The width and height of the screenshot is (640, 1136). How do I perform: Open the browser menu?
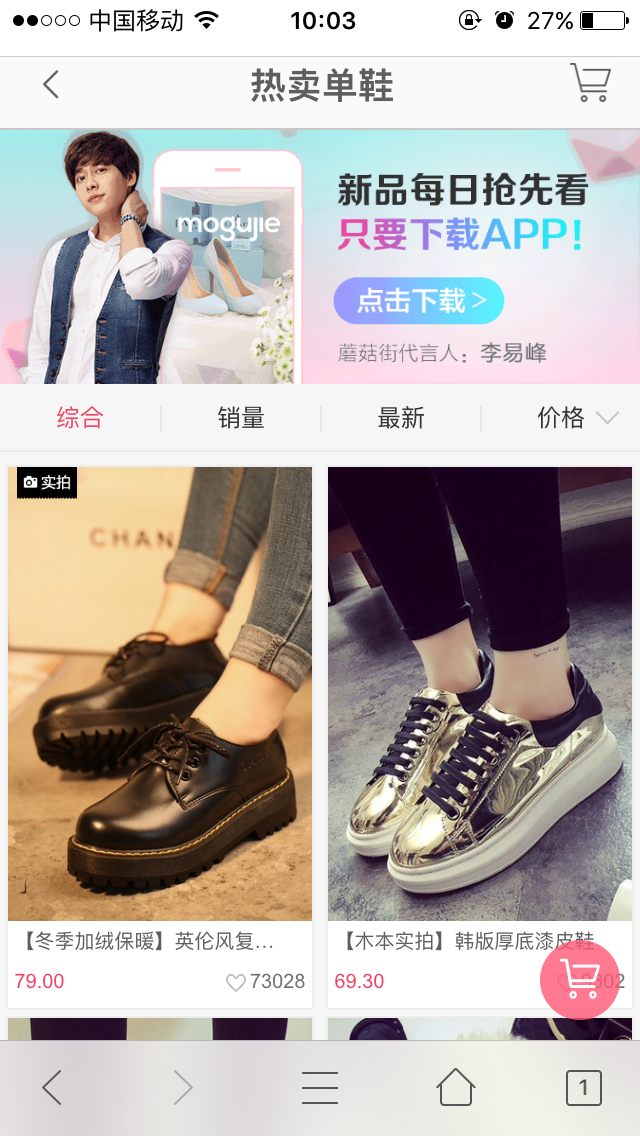(320, 1088)
